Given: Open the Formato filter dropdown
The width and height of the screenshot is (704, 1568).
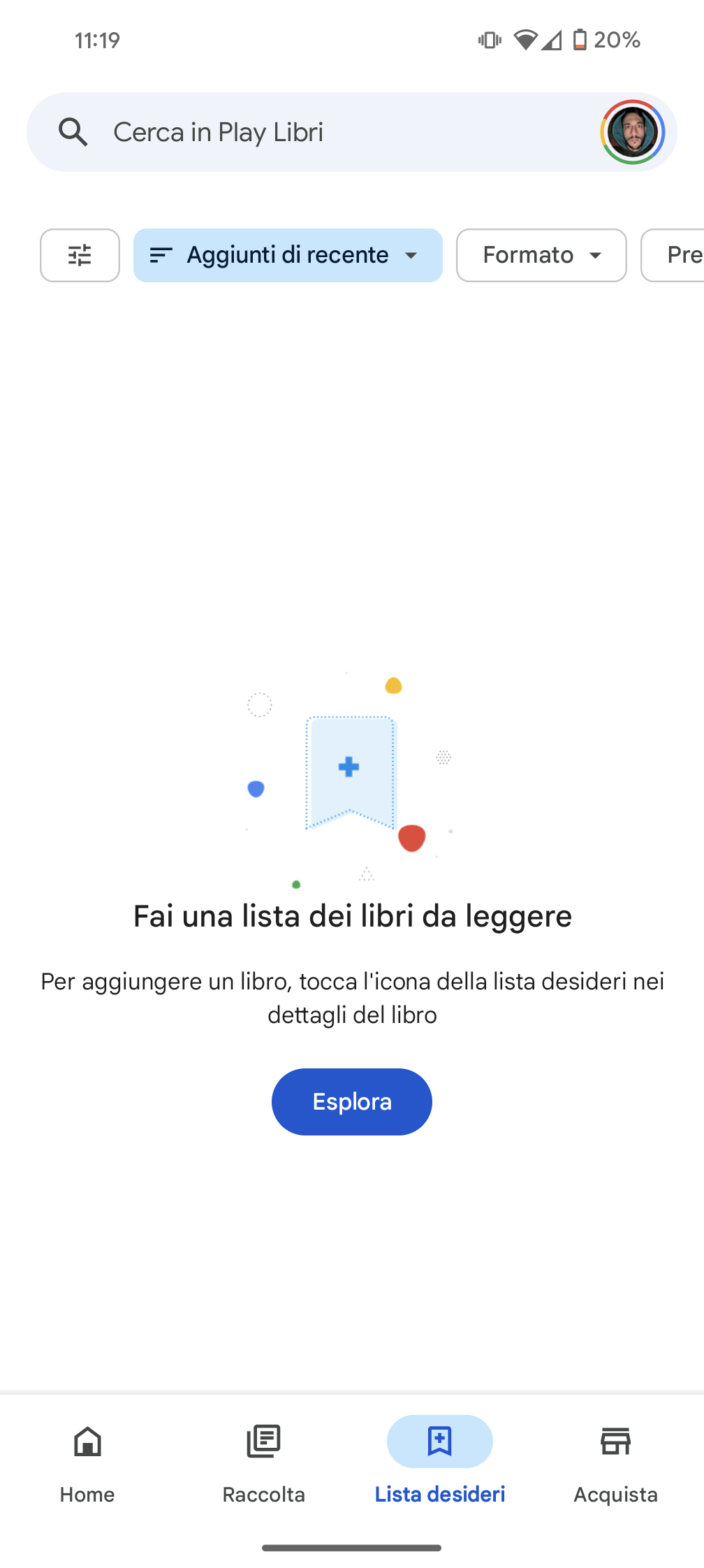Looking at the screenshot, I should click(x=541, y=255).
